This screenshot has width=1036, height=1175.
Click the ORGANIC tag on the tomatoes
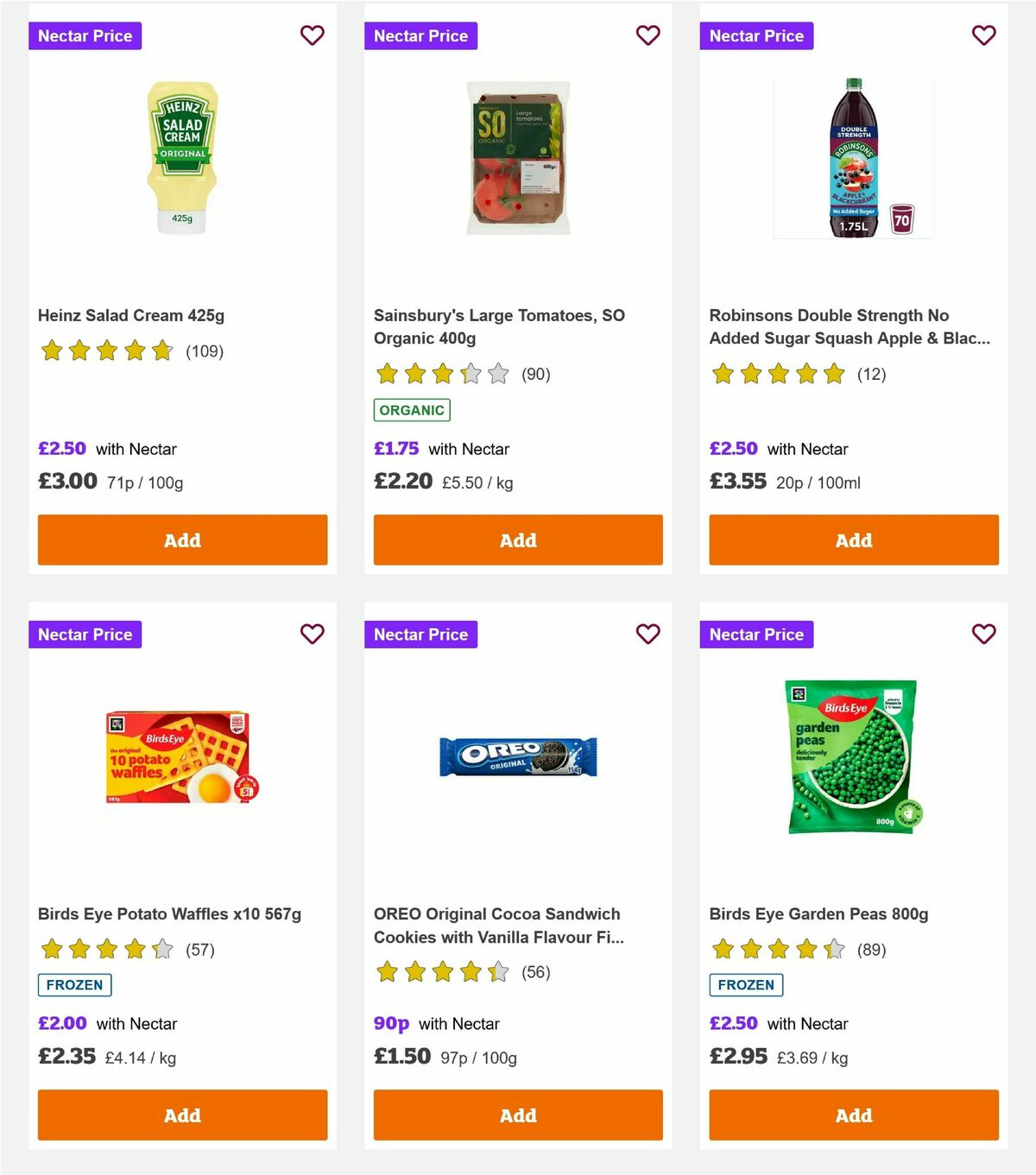412,409
